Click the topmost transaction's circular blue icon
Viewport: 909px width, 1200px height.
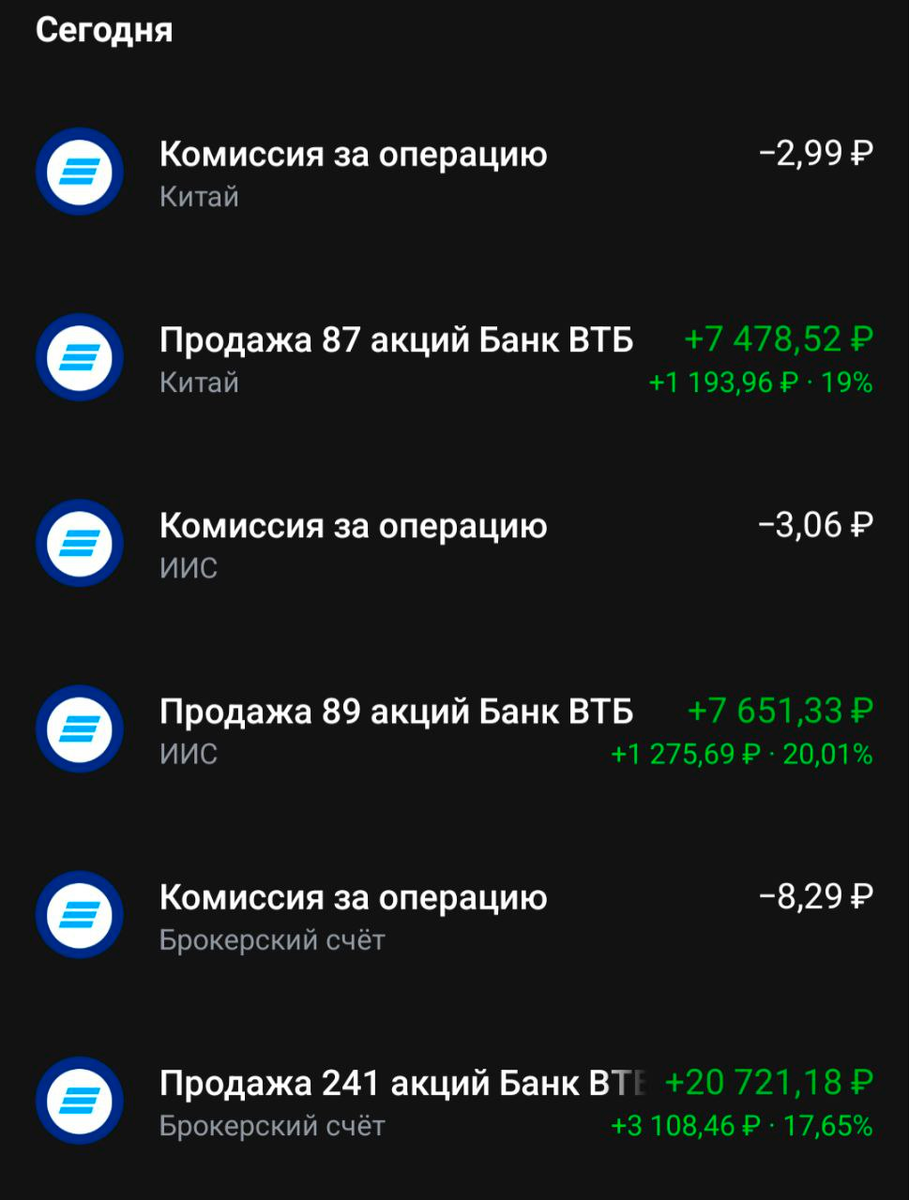80,172
